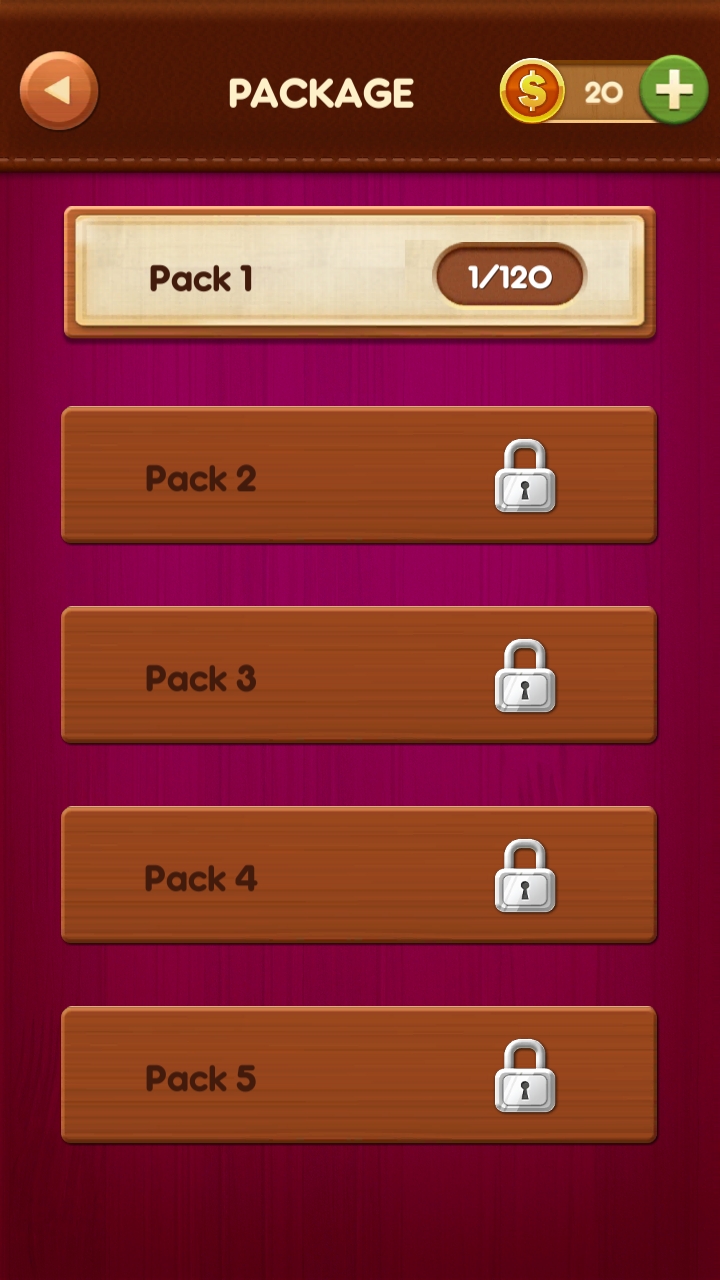Go back using the orange arrow button
720x1280 pixels.
click(x=59, y=91)
